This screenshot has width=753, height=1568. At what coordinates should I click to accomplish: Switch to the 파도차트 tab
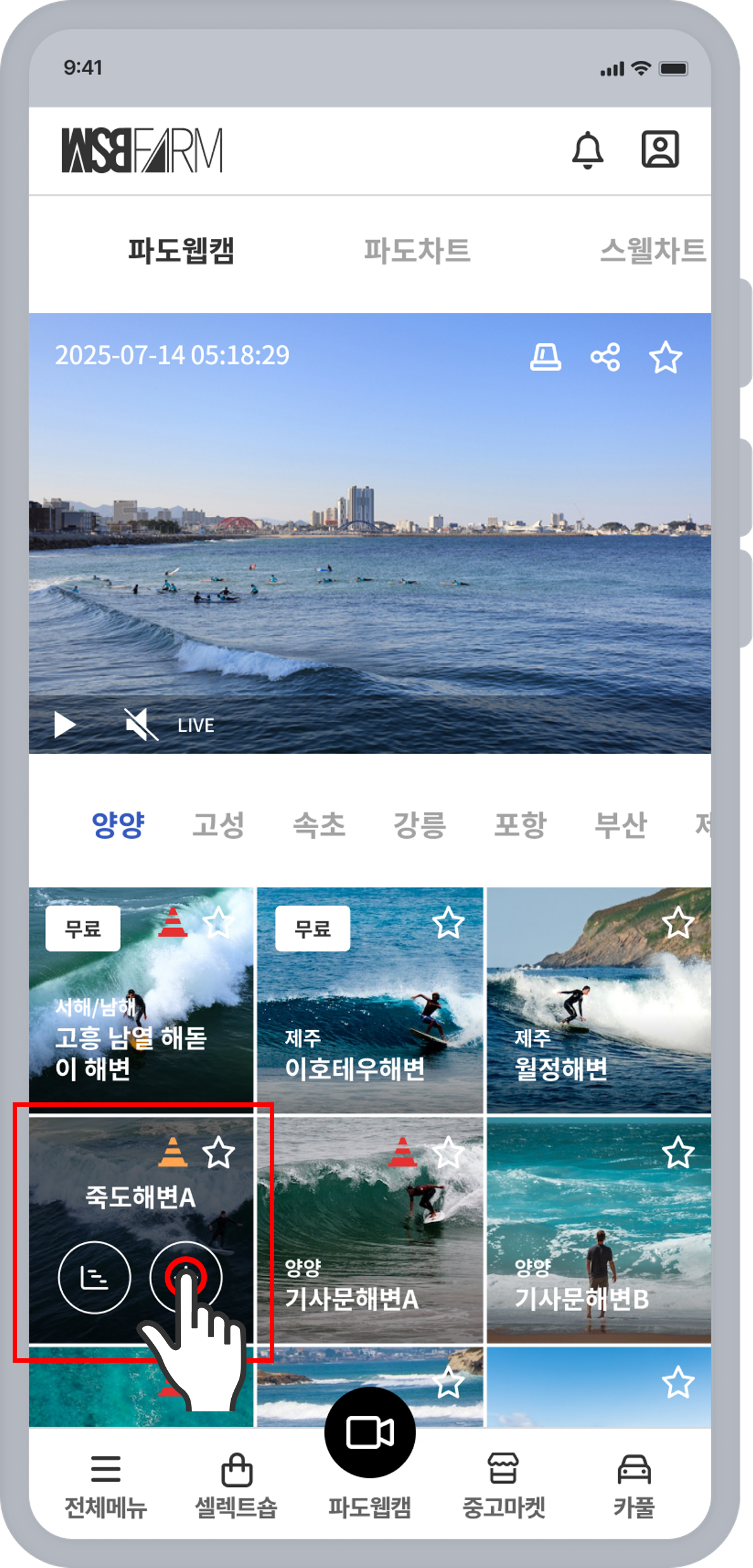(417, 250)
